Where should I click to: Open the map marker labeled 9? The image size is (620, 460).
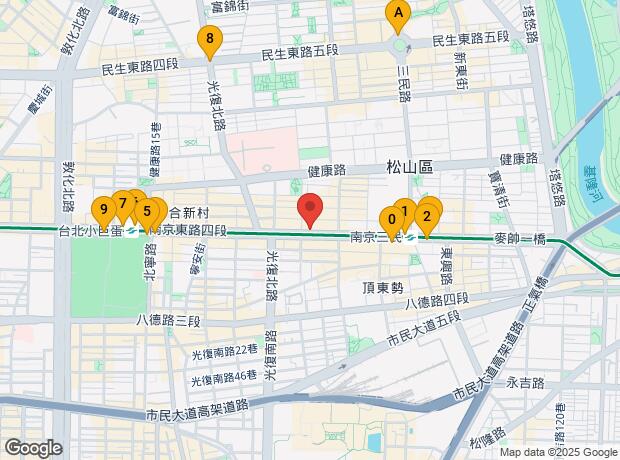[101, 210]
